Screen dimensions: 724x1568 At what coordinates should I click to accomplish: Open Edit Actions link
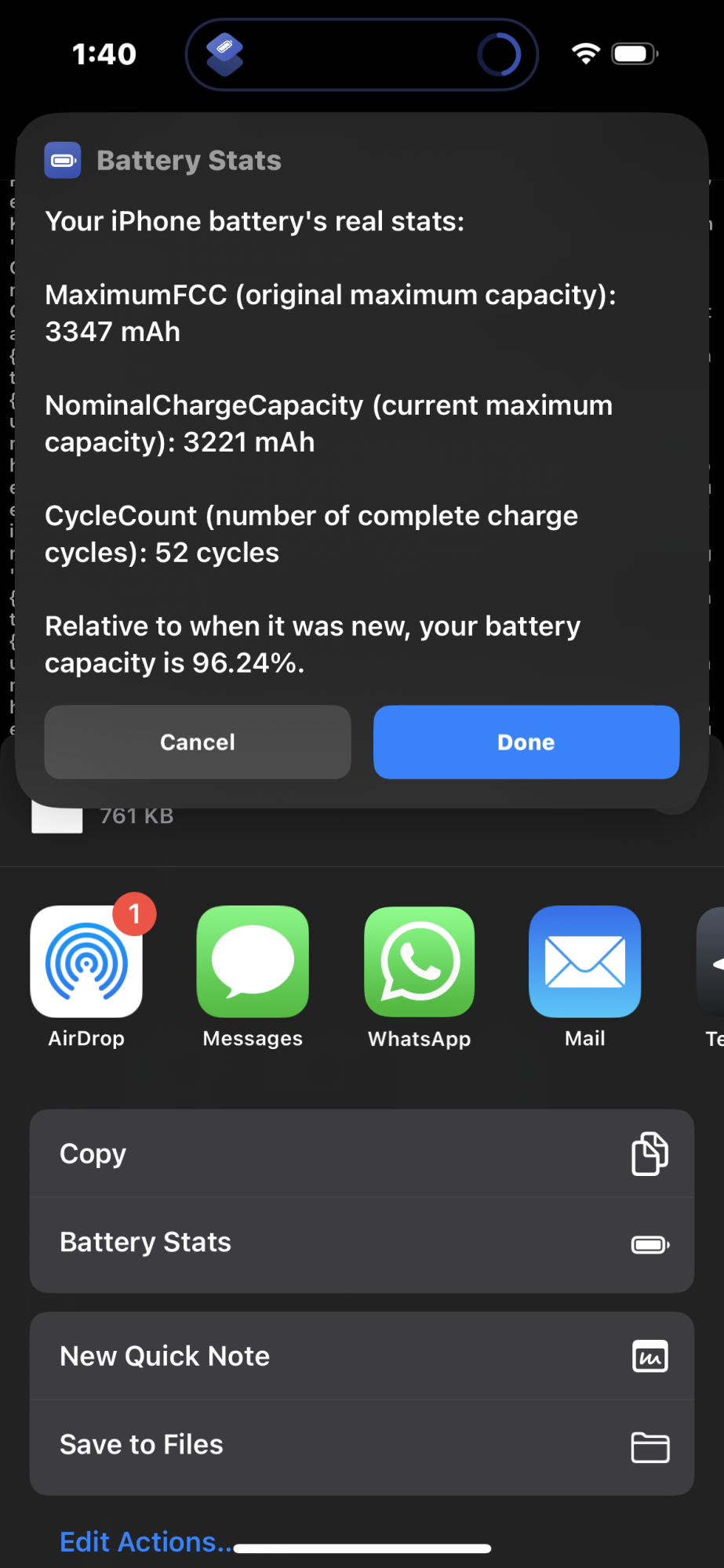point(146,1541)
